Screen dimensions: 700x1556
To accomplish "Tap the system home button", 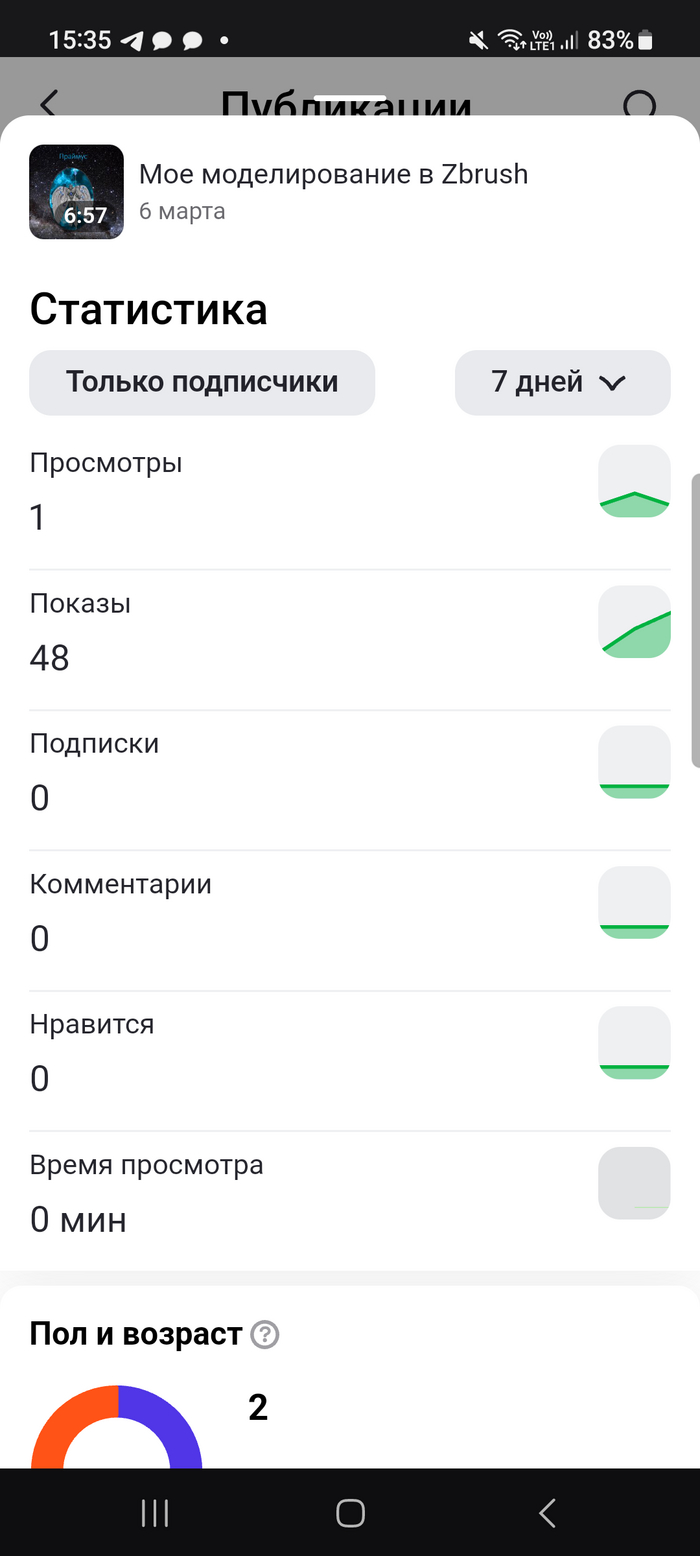I will coord(350,1513).
